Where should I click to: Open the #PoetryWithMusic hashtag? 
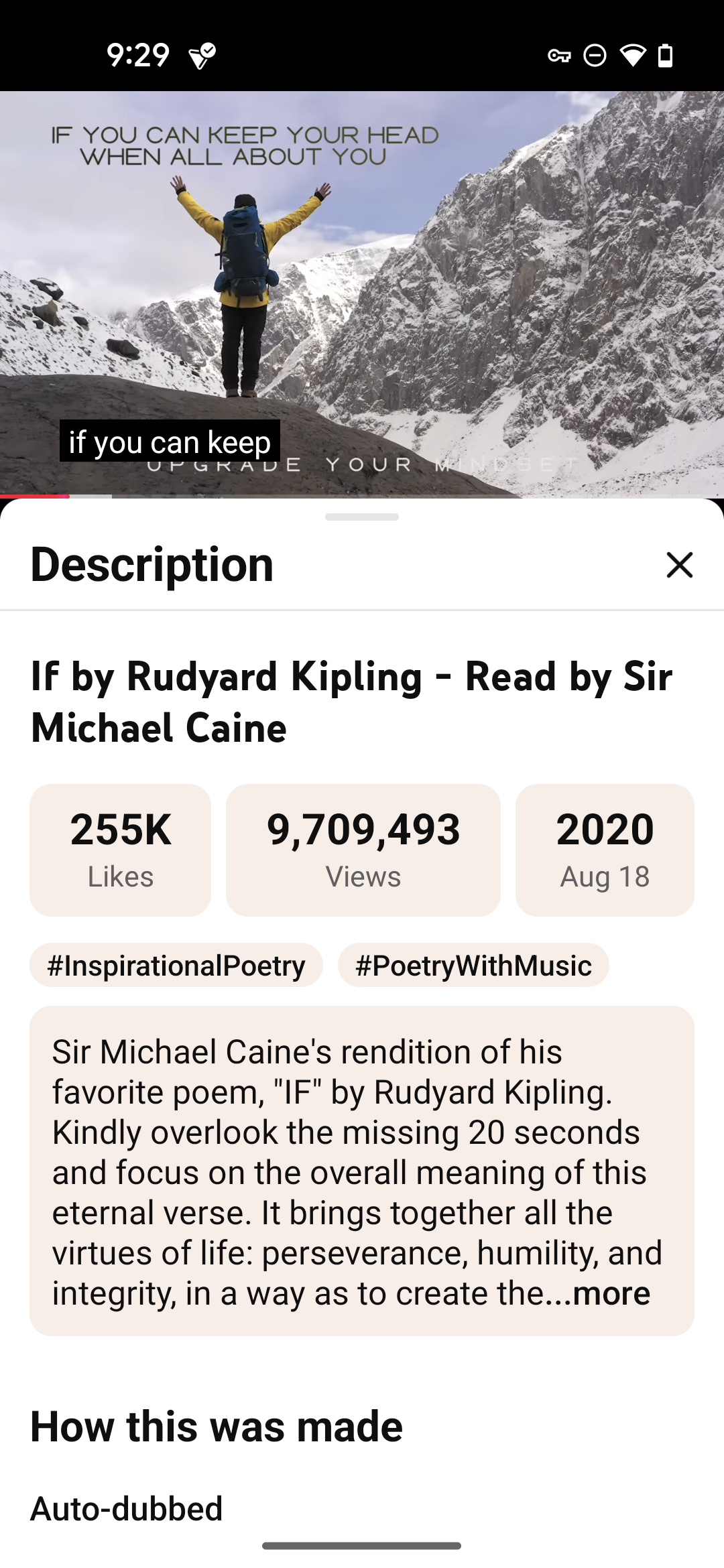473,965
